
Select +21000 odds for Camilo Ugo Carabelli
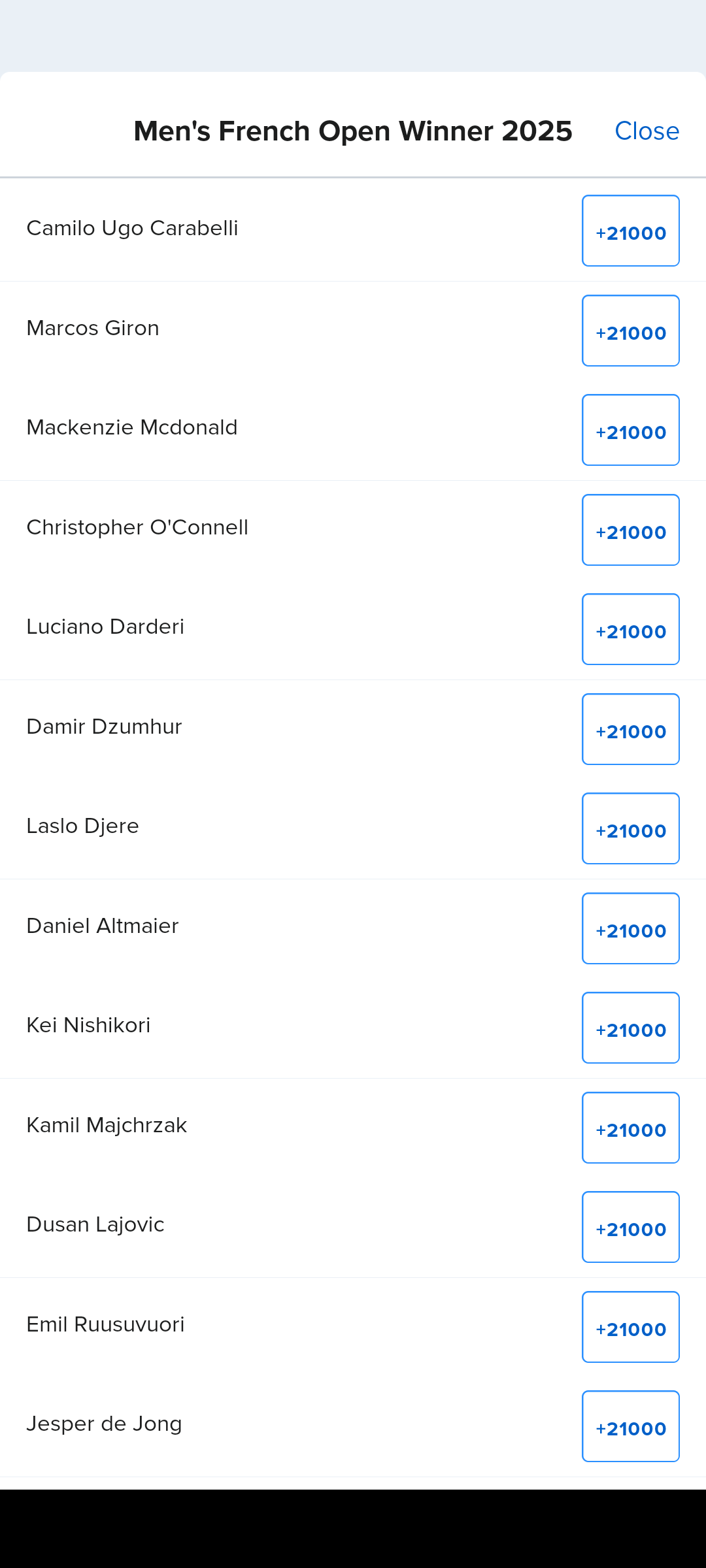click(630, 231)
